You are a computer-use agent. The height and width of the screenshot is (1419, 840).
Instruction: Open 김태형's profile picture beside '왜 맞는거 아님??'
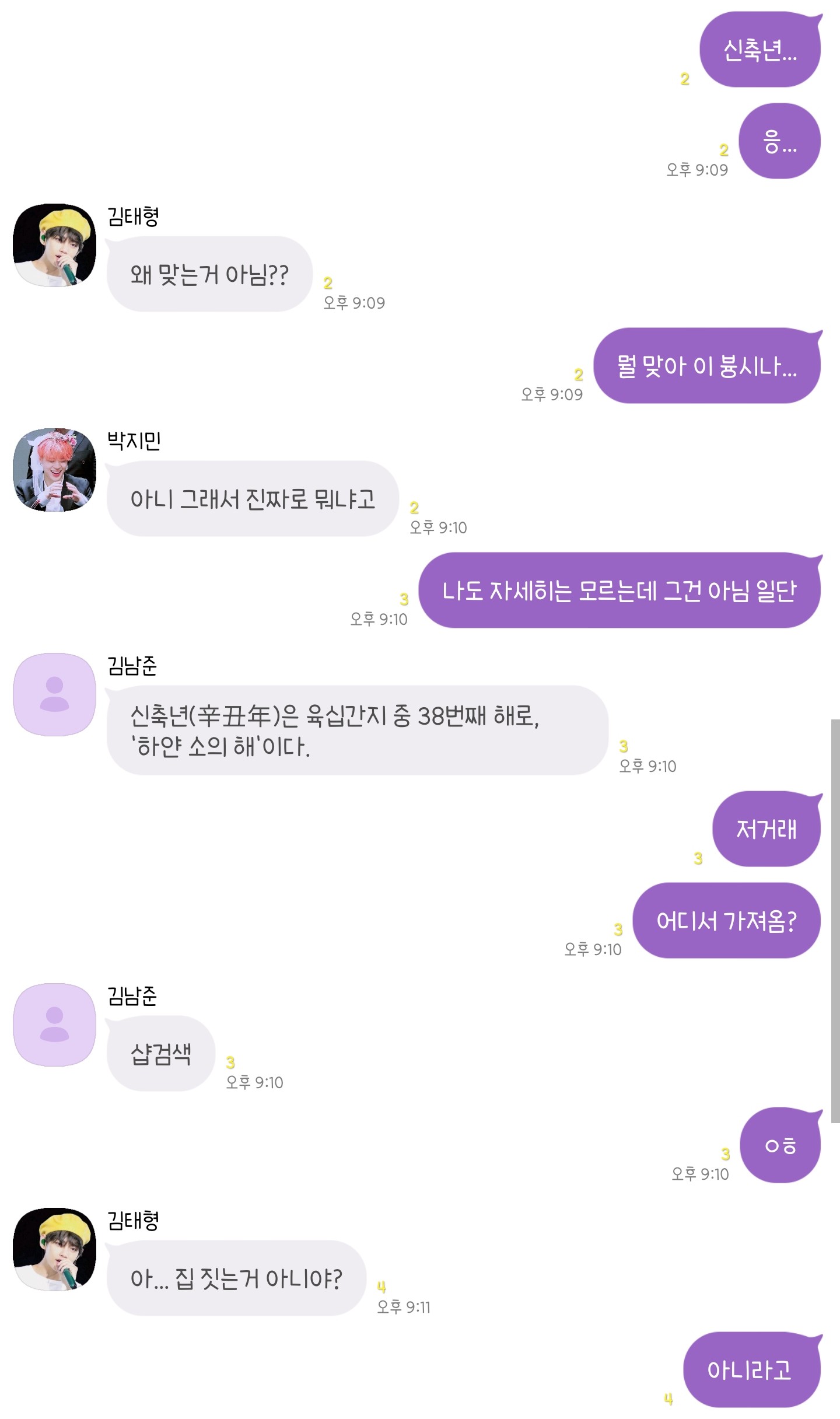coord(54,245)
